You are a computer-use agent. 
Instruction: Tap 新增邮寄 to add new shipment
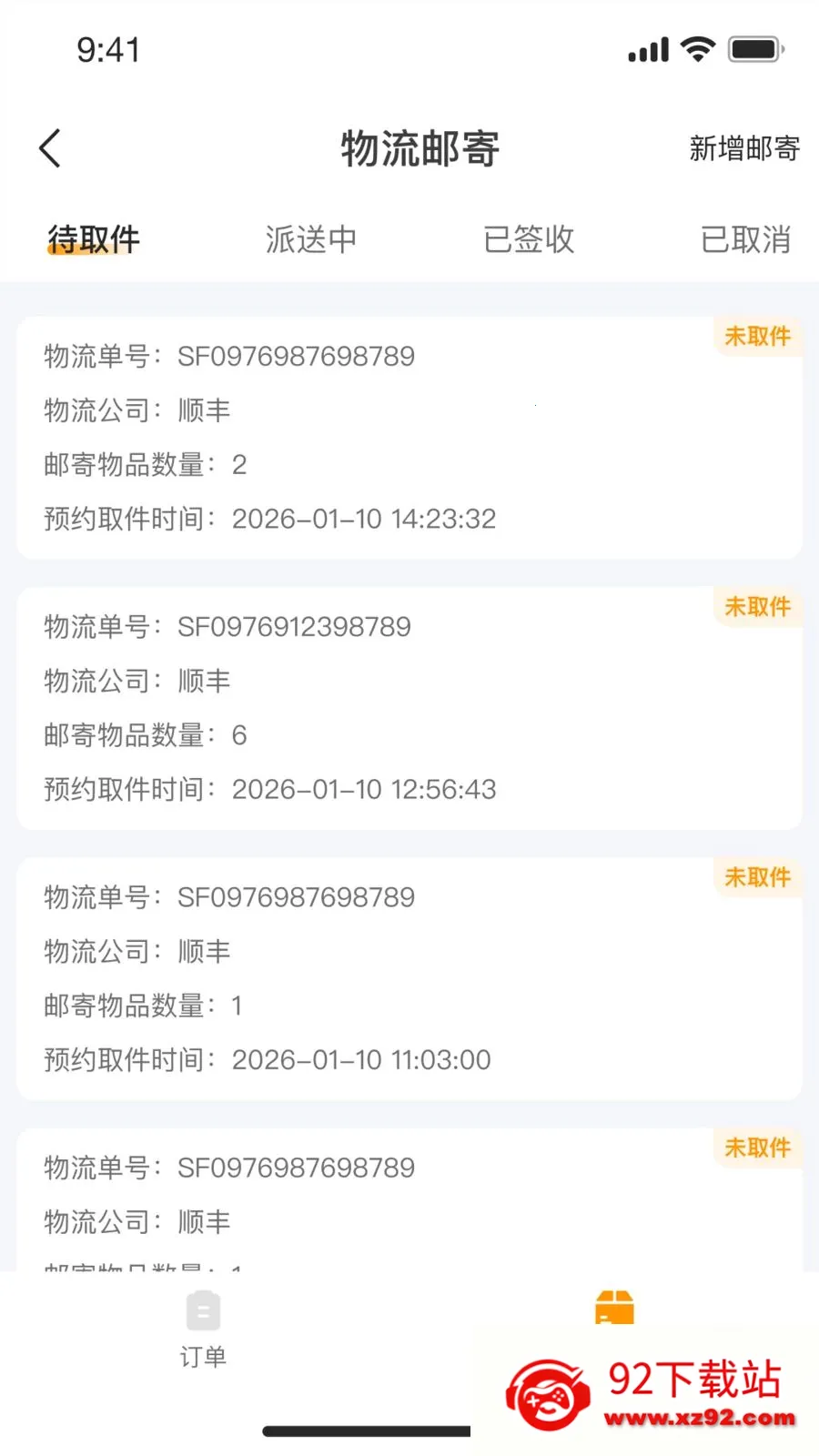tap(743, 148)
